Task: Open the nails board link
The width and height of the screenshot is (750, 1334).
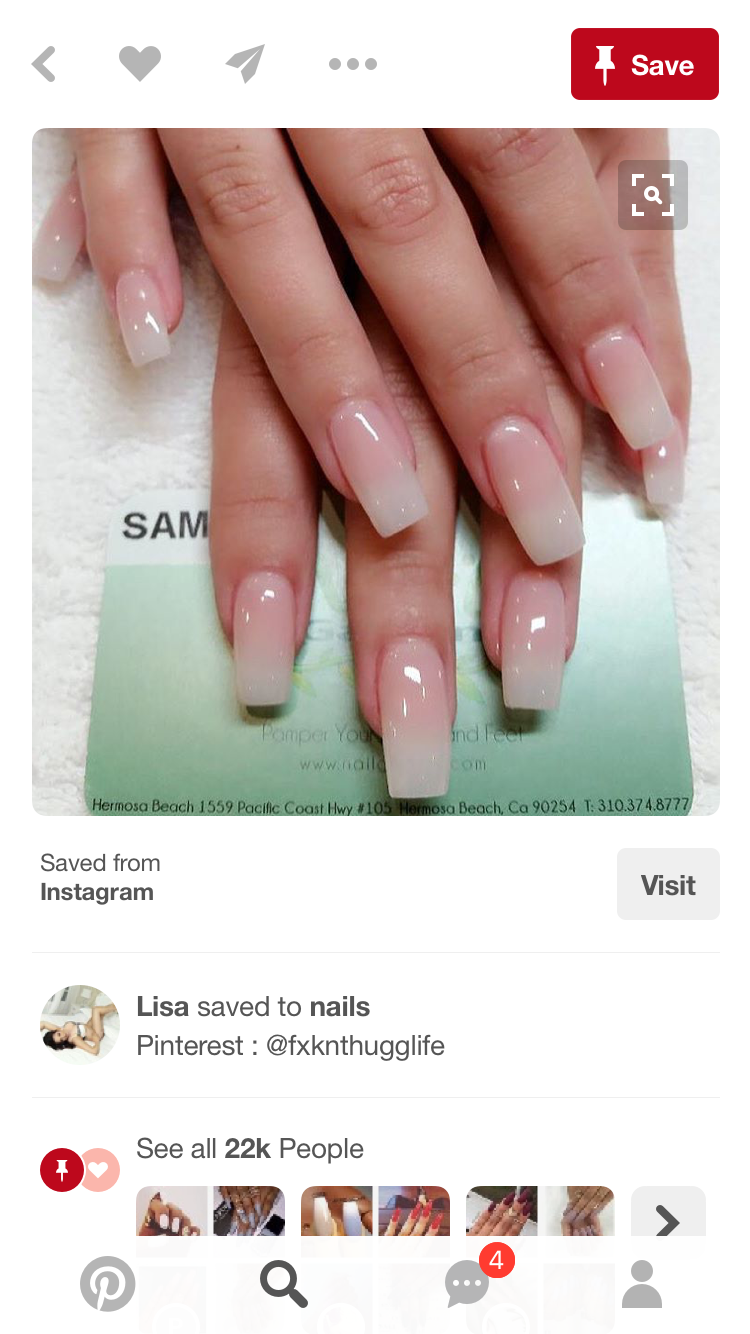Action: point(340,1006)
